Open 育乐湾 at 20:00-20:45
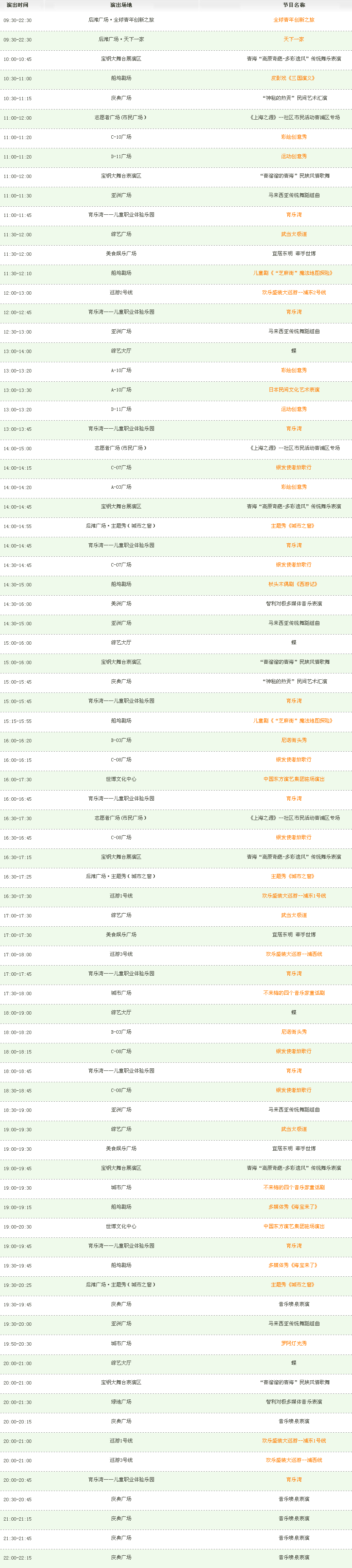352x1568 pixels. (x=294, y=1480)
